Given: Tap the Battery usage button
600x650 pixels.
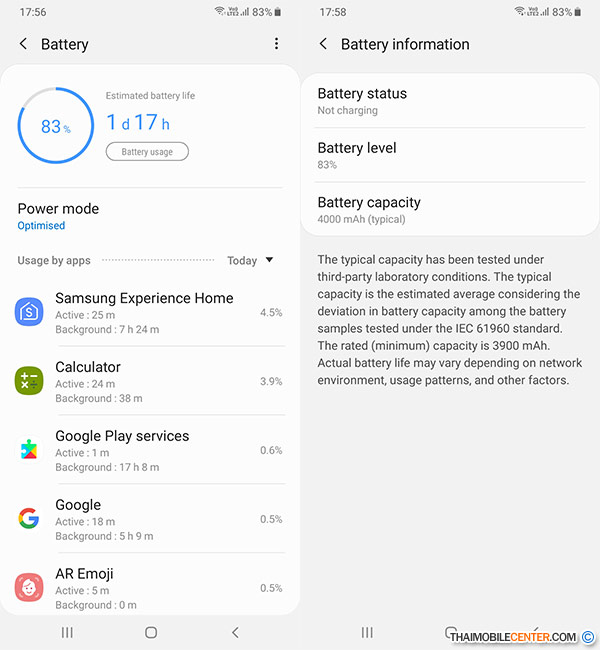Looking at the screenshot, I should click(x=147, y=152).
